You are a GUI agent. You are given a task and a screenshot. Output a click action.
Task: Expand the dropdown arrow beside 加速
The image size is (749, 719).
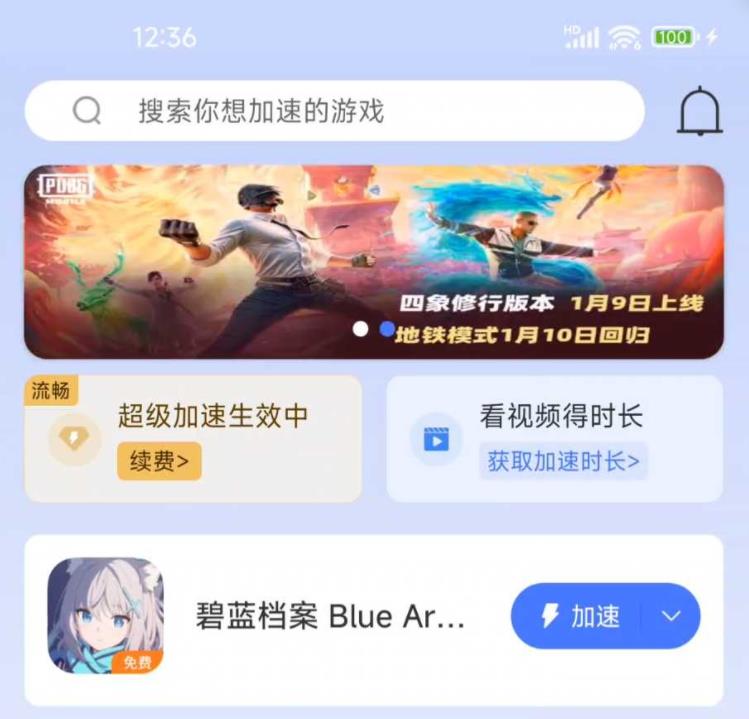pos(671,616)
